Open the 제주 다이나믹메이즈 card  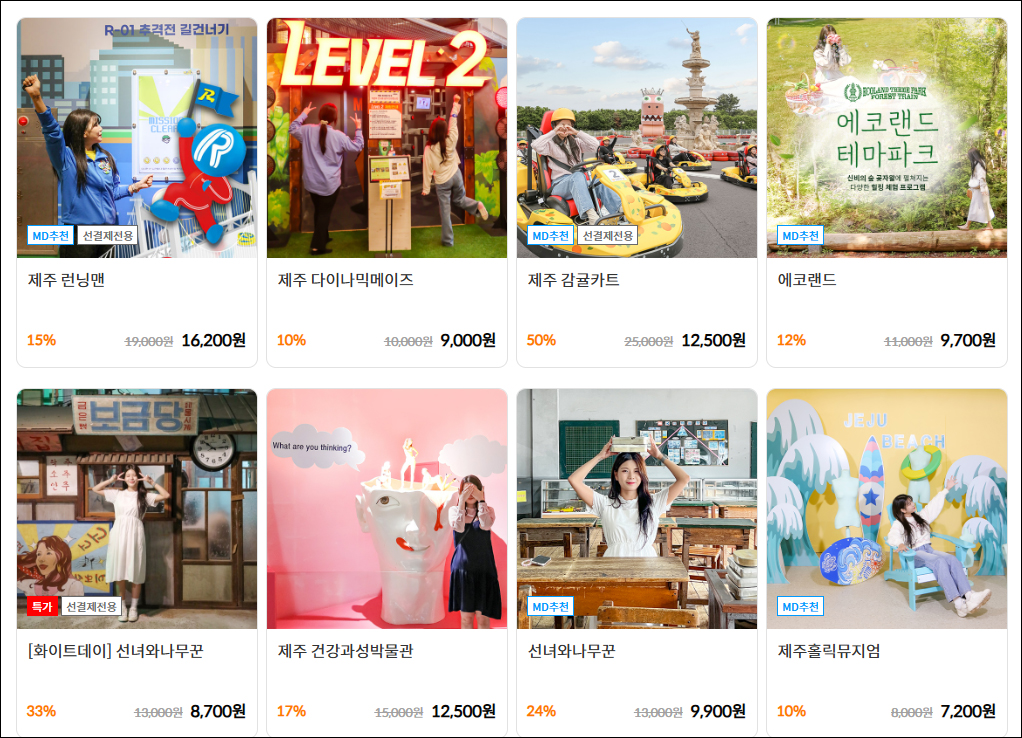click(x=387, y=192)
